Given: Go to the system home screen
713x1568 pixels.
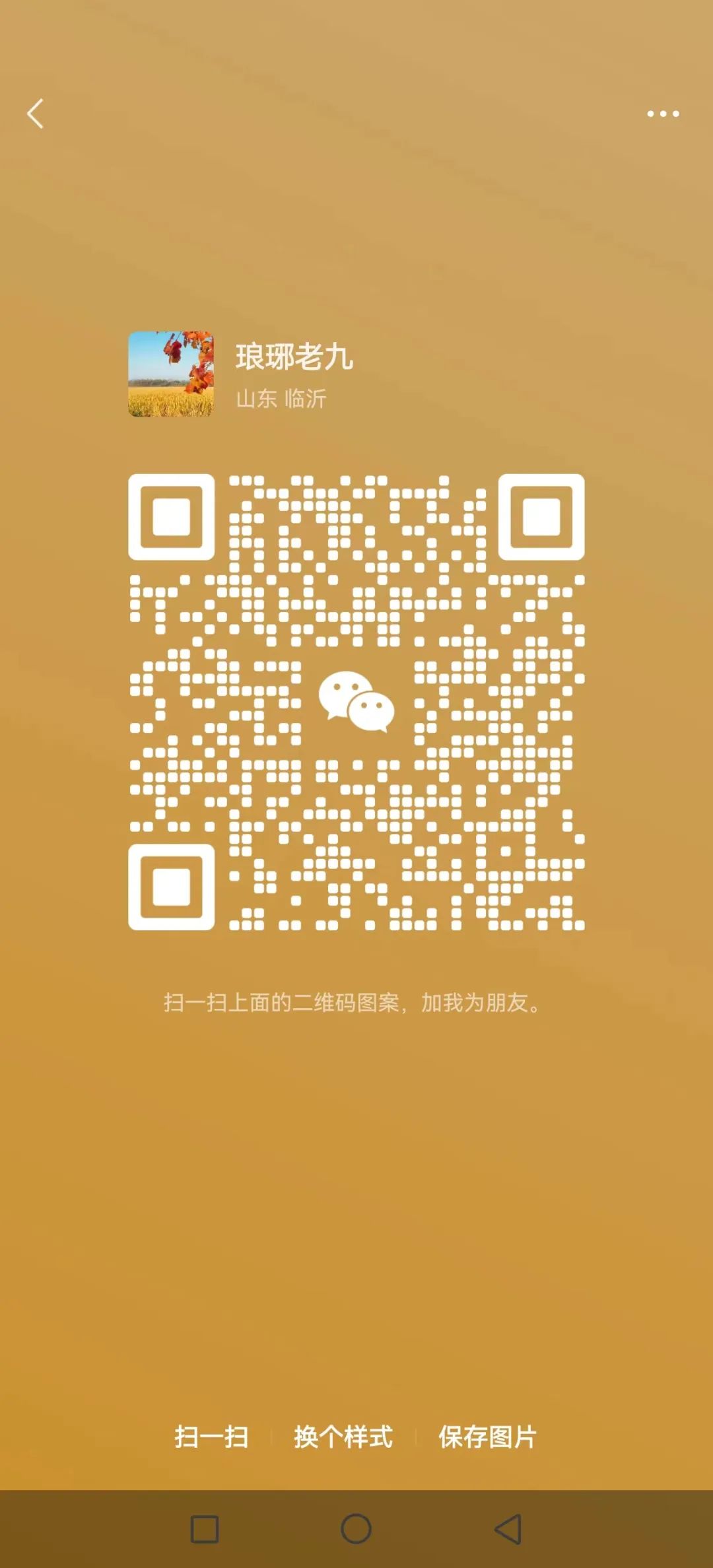Looking at the screenshot, I should coord(356,1529).
